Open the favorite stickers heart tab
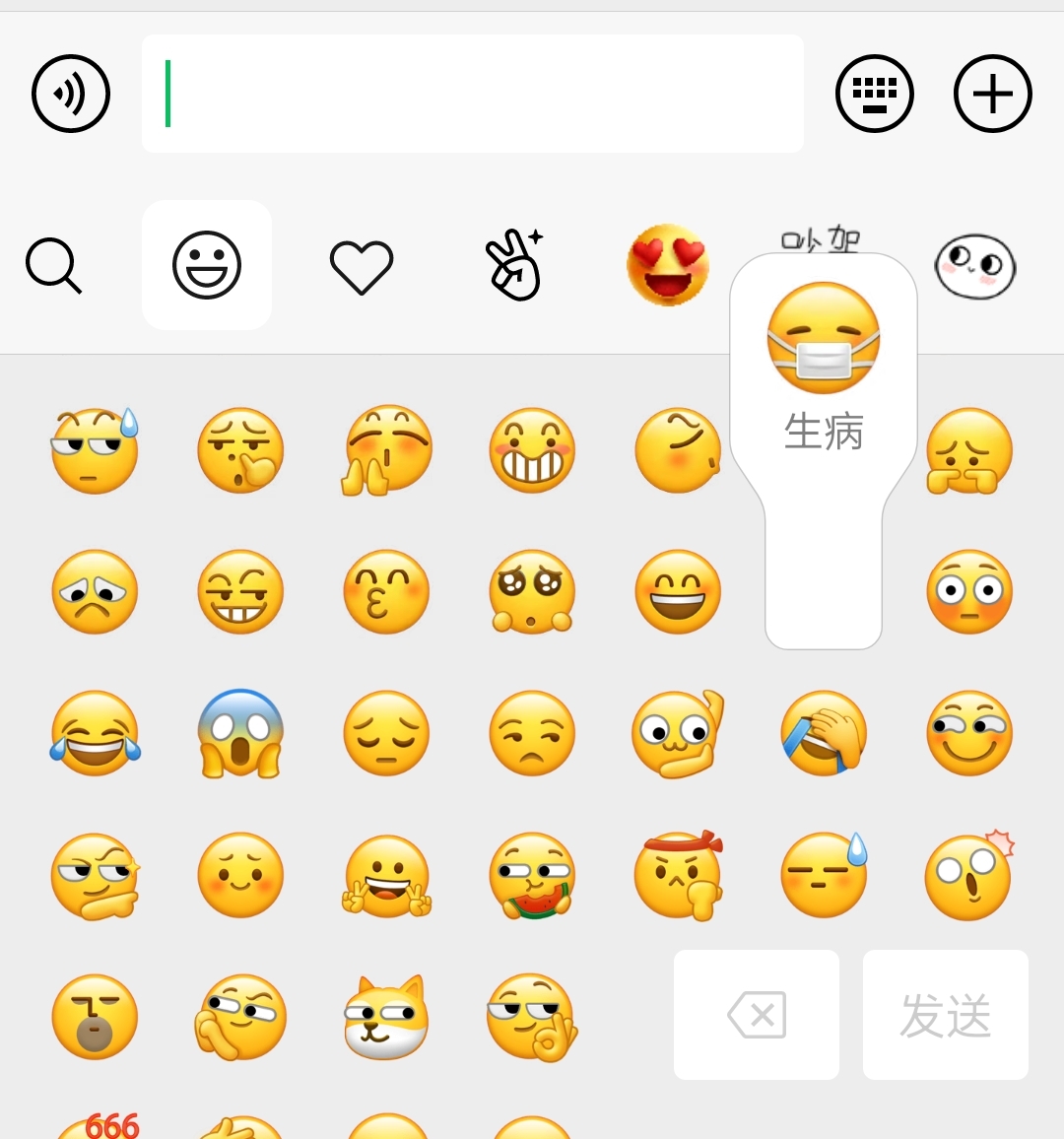The width and height of the screenshot is (1064, 1139). pos(362,265)
